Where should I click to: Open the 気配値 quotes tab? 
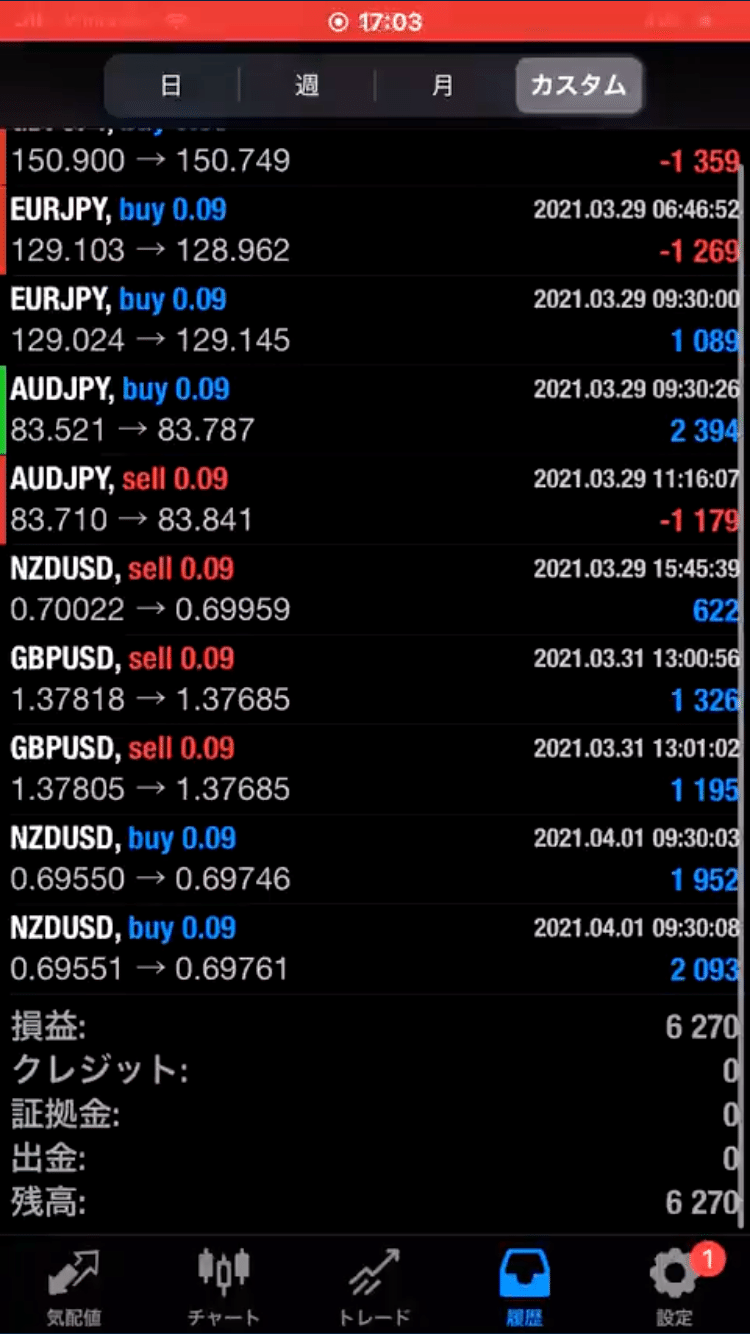(x=74, y=1286)
